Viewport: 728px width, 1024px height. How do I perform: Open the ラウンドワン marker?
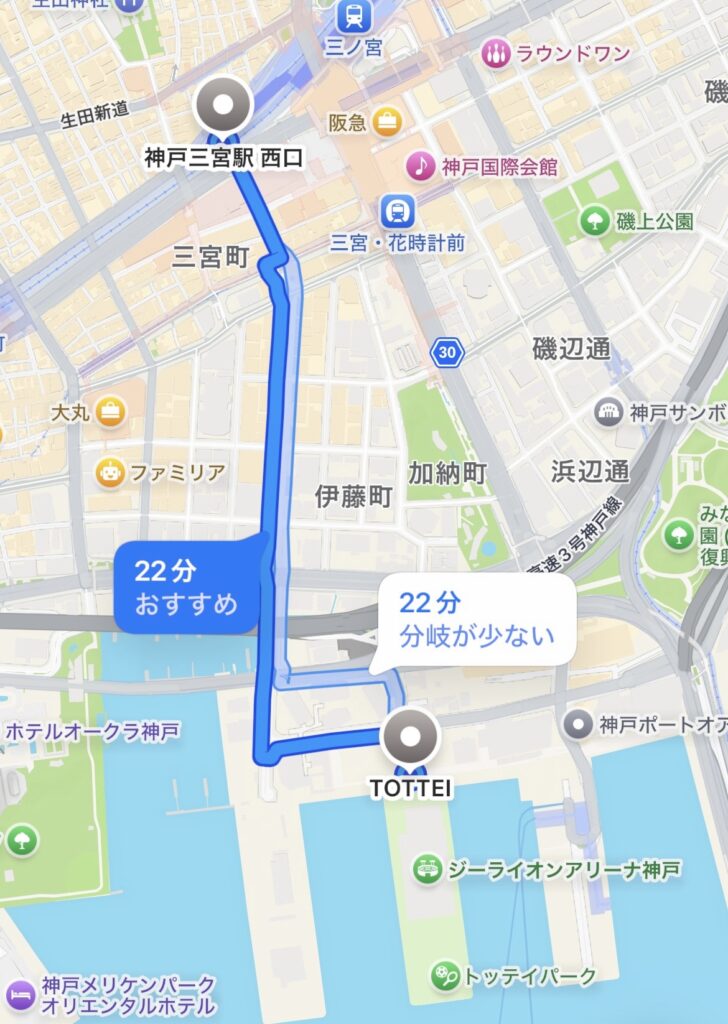tap(495, 53)
